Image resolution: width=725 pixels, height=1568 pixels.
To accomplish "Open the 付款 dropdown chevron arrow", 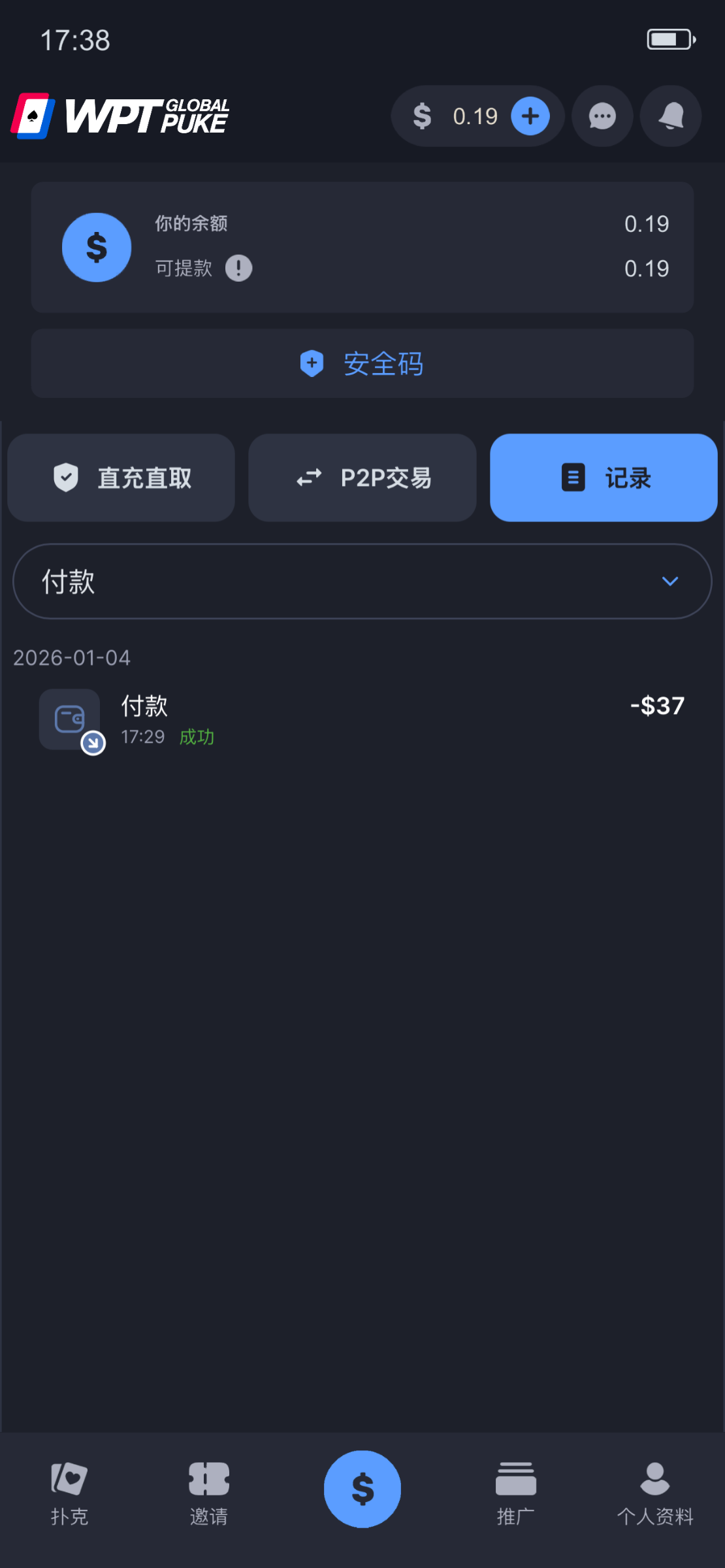I will 669,581.
